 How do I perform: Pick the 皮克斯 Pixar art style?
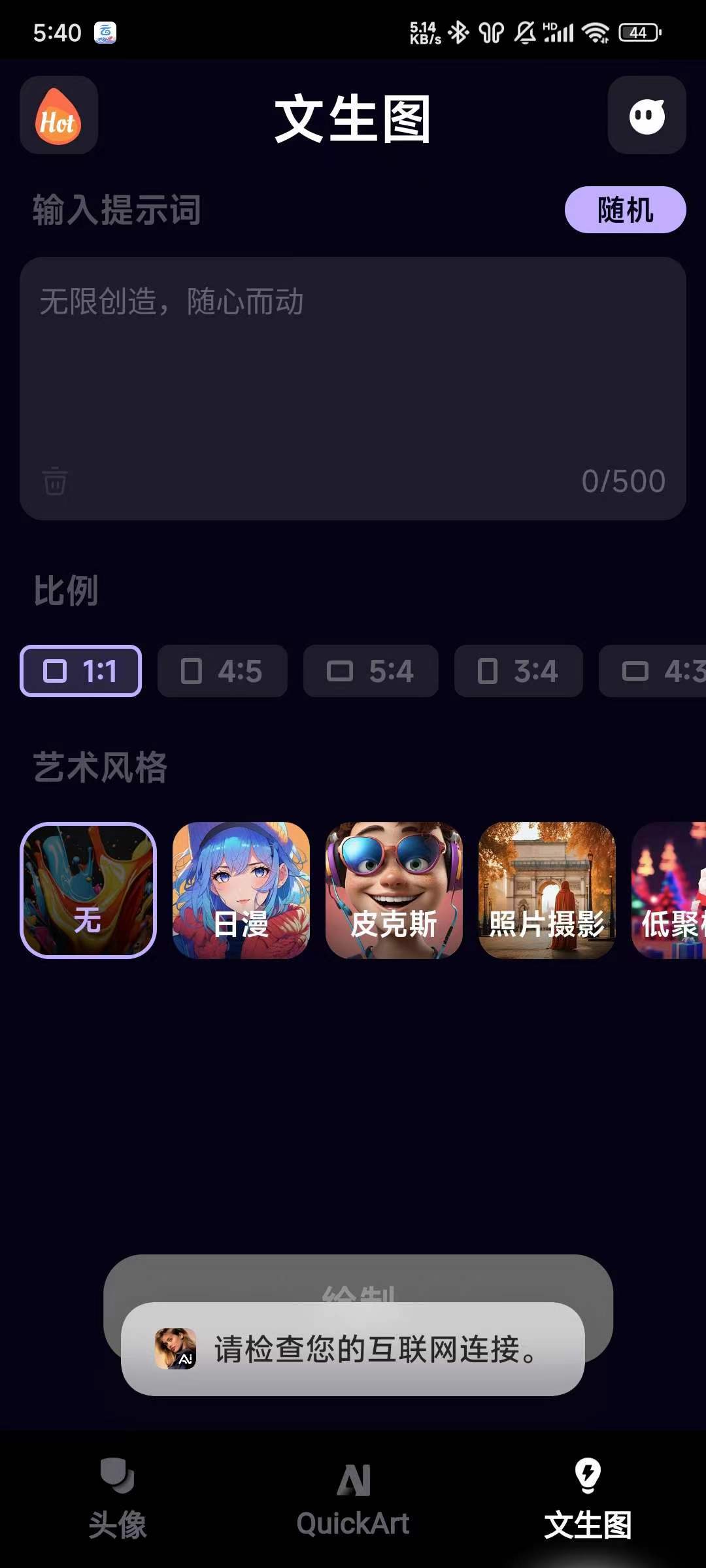(x=394, y=890)
